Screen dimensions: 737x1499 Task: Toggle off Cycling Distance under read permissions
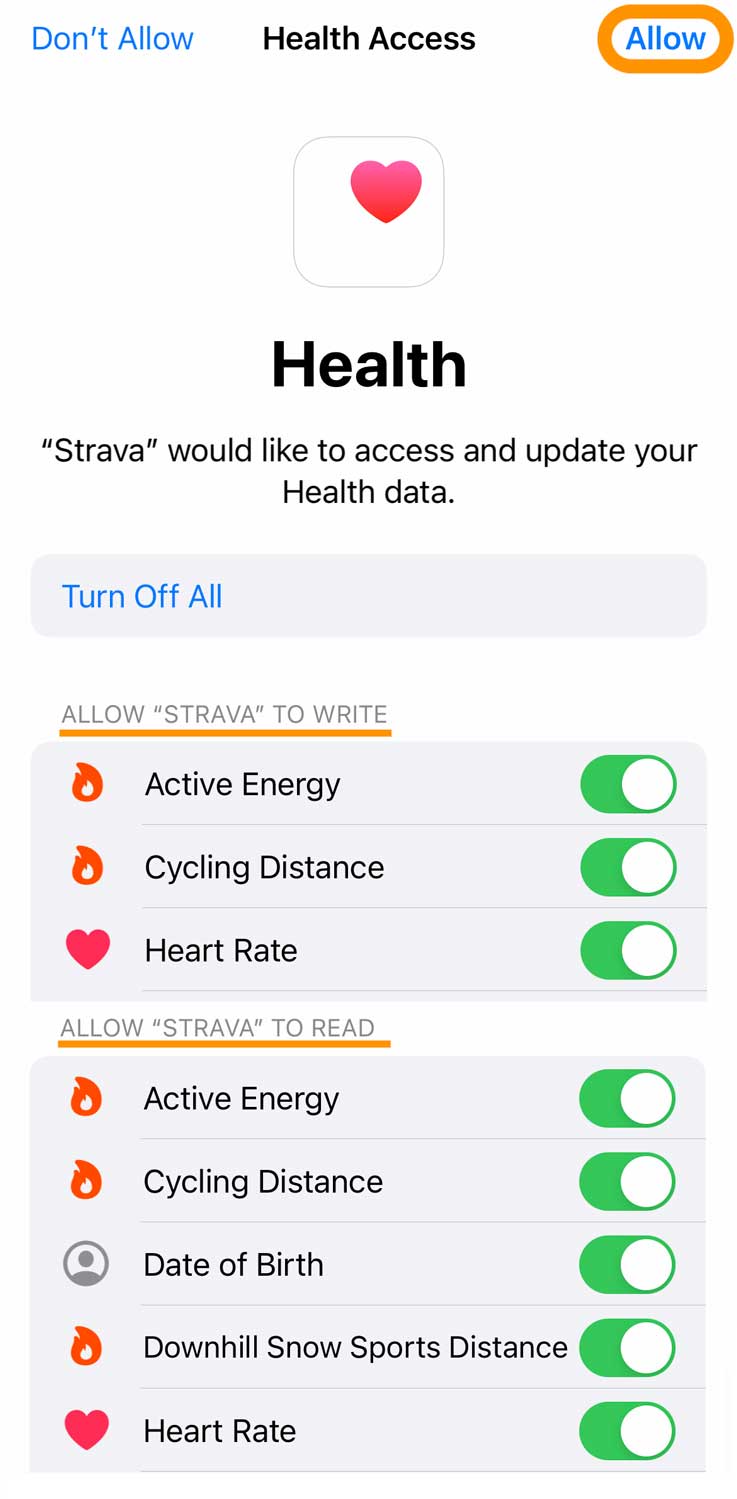626,1181
